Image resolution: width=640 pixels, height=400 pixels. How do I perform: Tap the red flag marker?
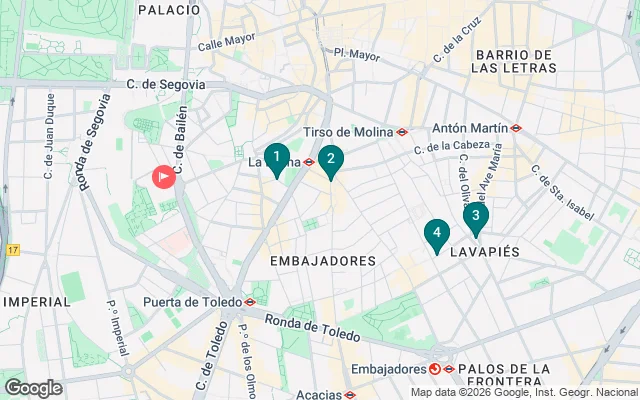[163, 177]
